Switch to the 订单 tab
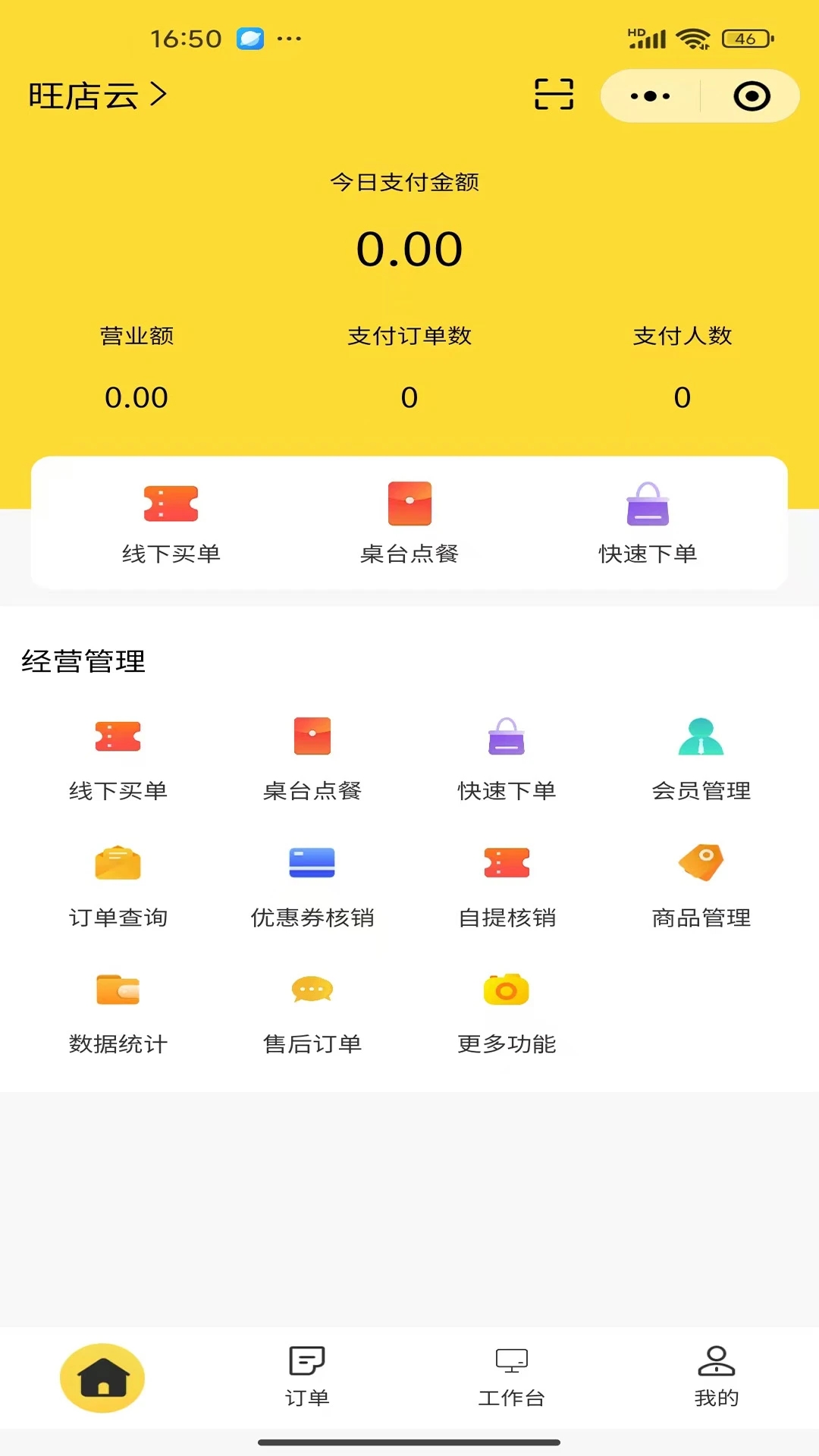The image size is (819, 1456). [307, 1376]
